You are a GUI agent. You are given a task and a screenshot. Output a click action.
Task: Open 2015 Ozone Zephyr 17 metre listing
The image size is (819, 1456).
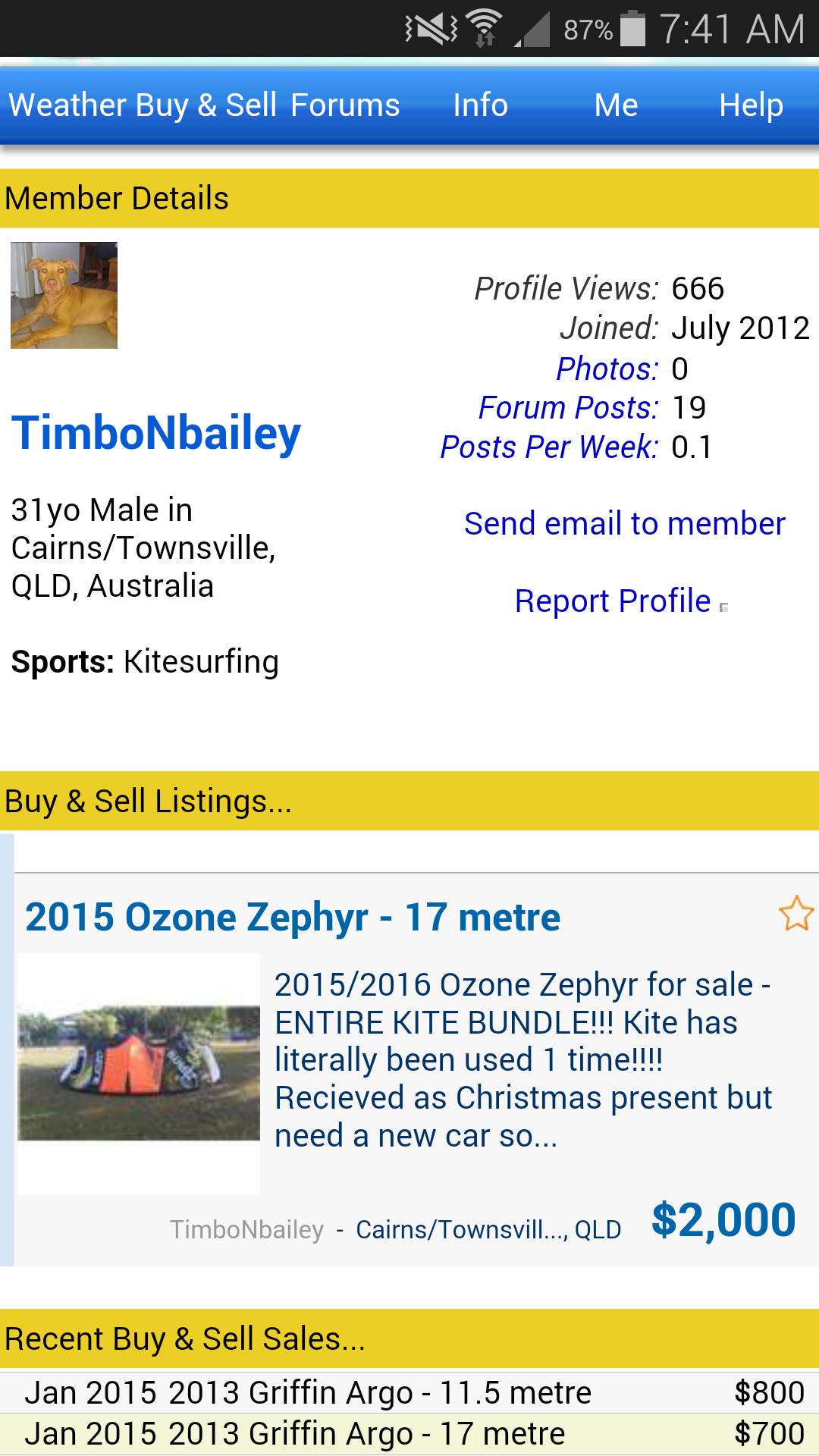click(293, 917)
